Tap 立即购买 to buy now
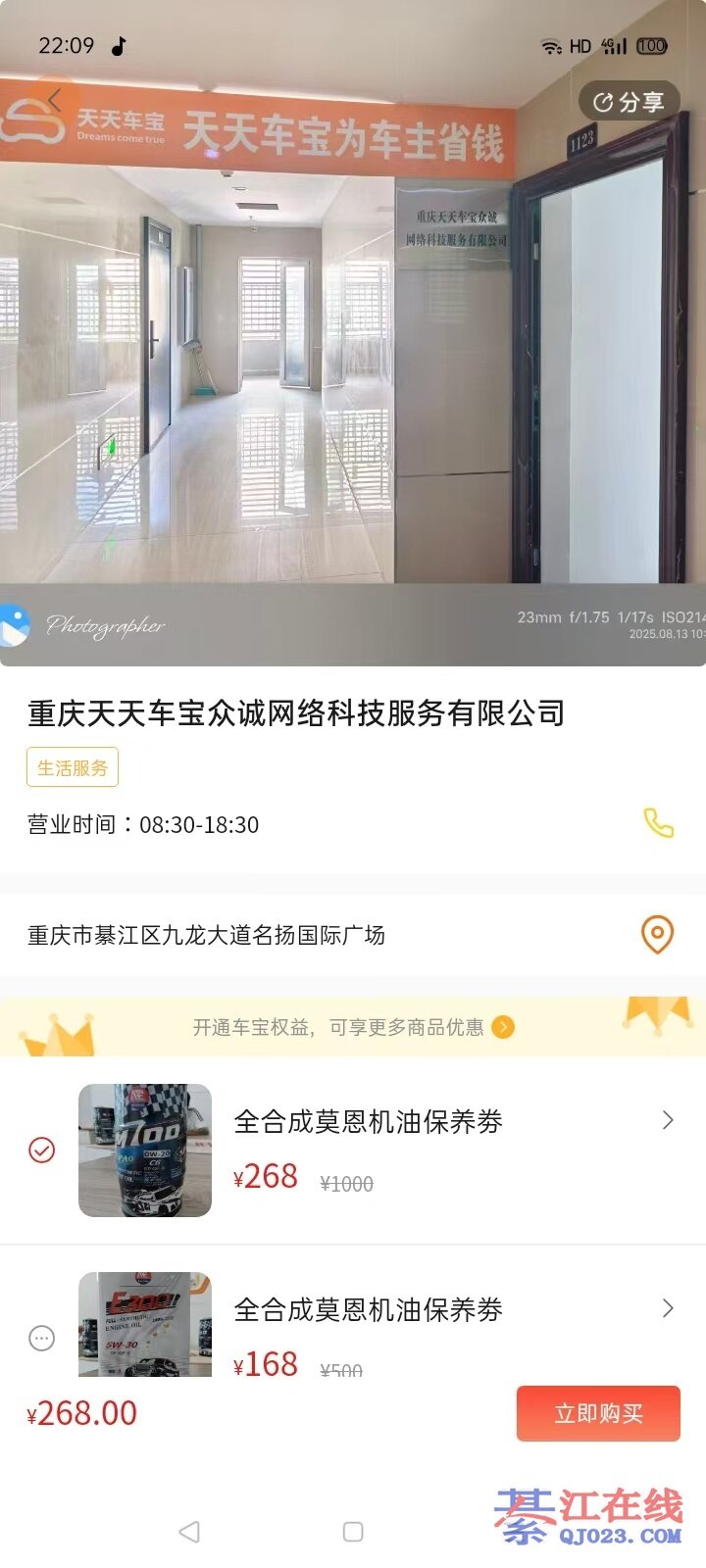 pos(598,1413)
